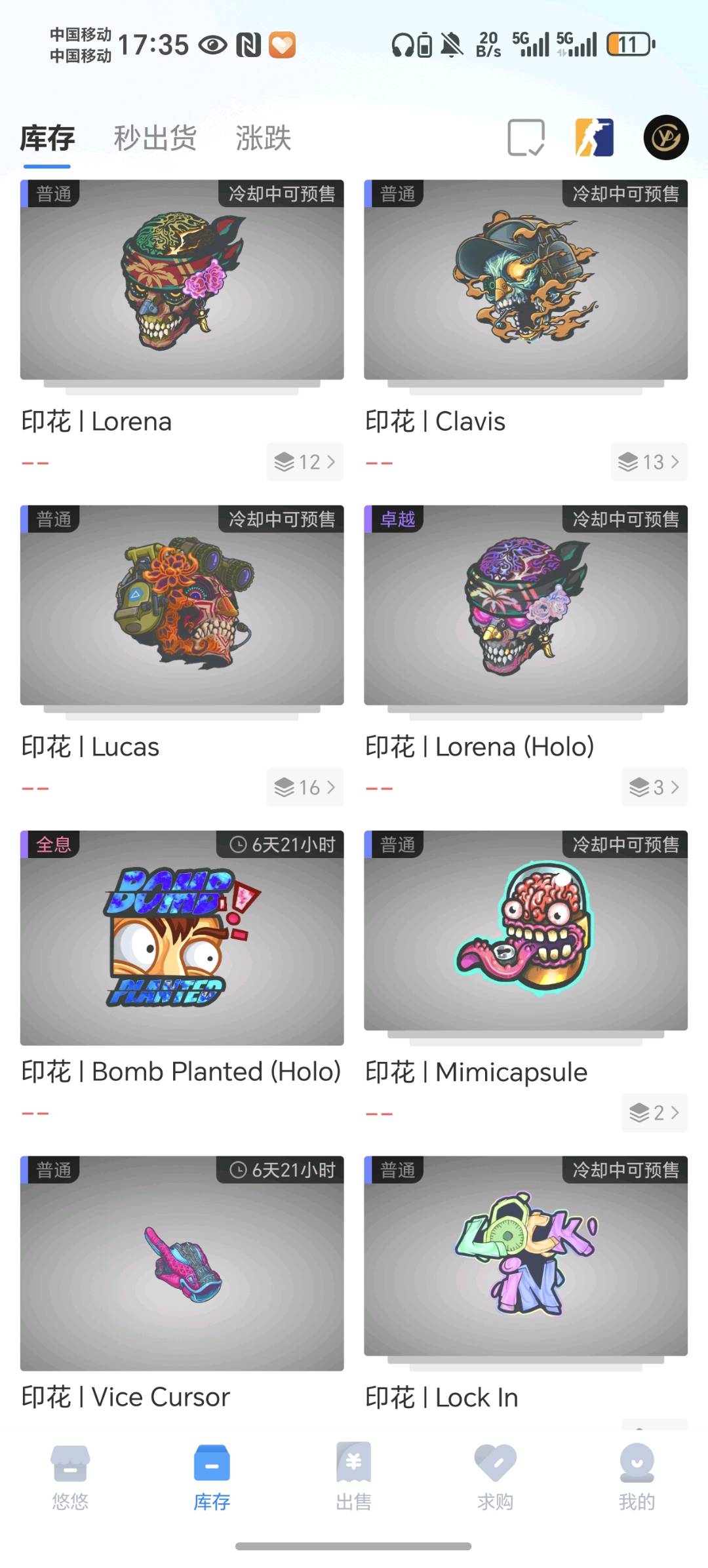Open the 印花 | Mimicapsule sticker card
The width and height of the screenshot is (708, 1568).
tap(526, 932)
